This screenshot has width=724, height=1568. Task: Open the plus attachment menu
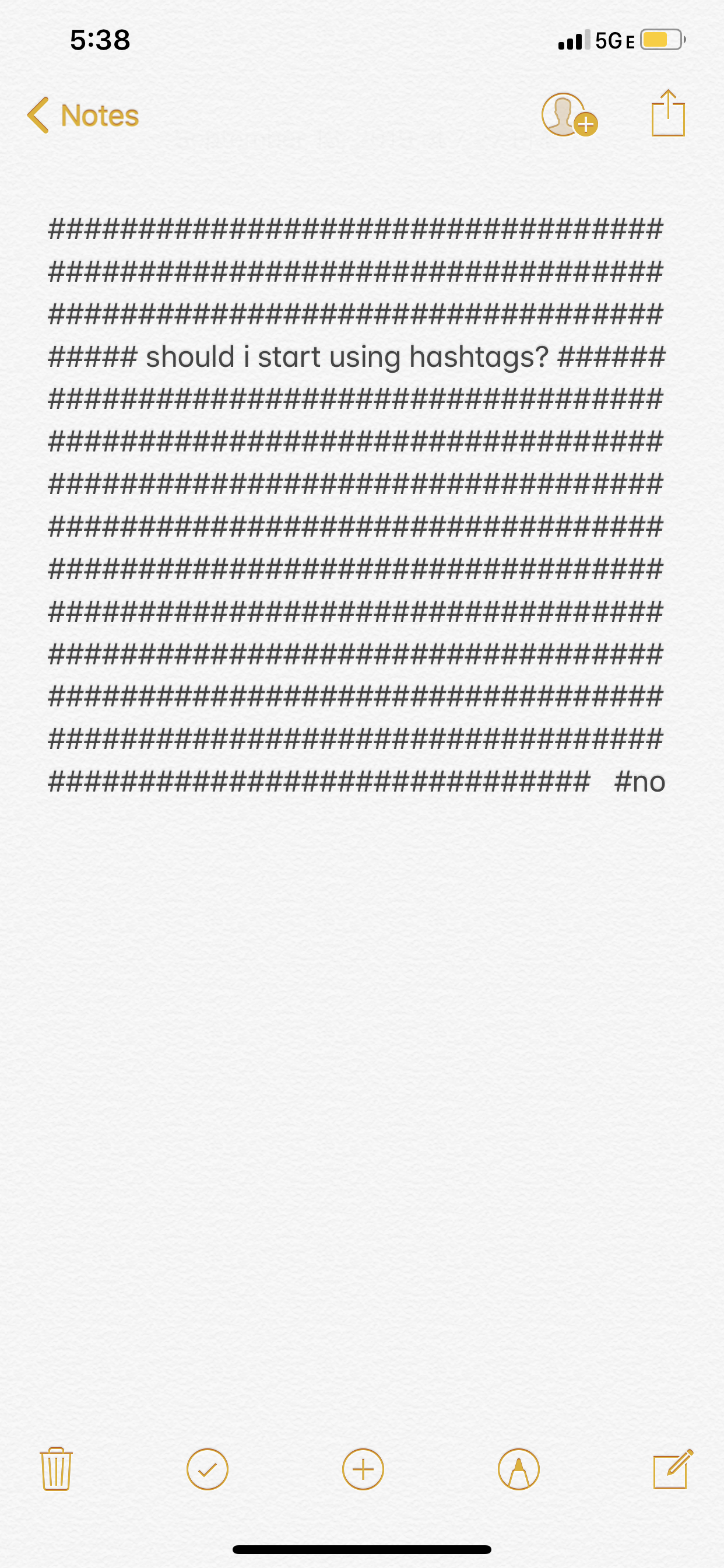[363, 1469]
